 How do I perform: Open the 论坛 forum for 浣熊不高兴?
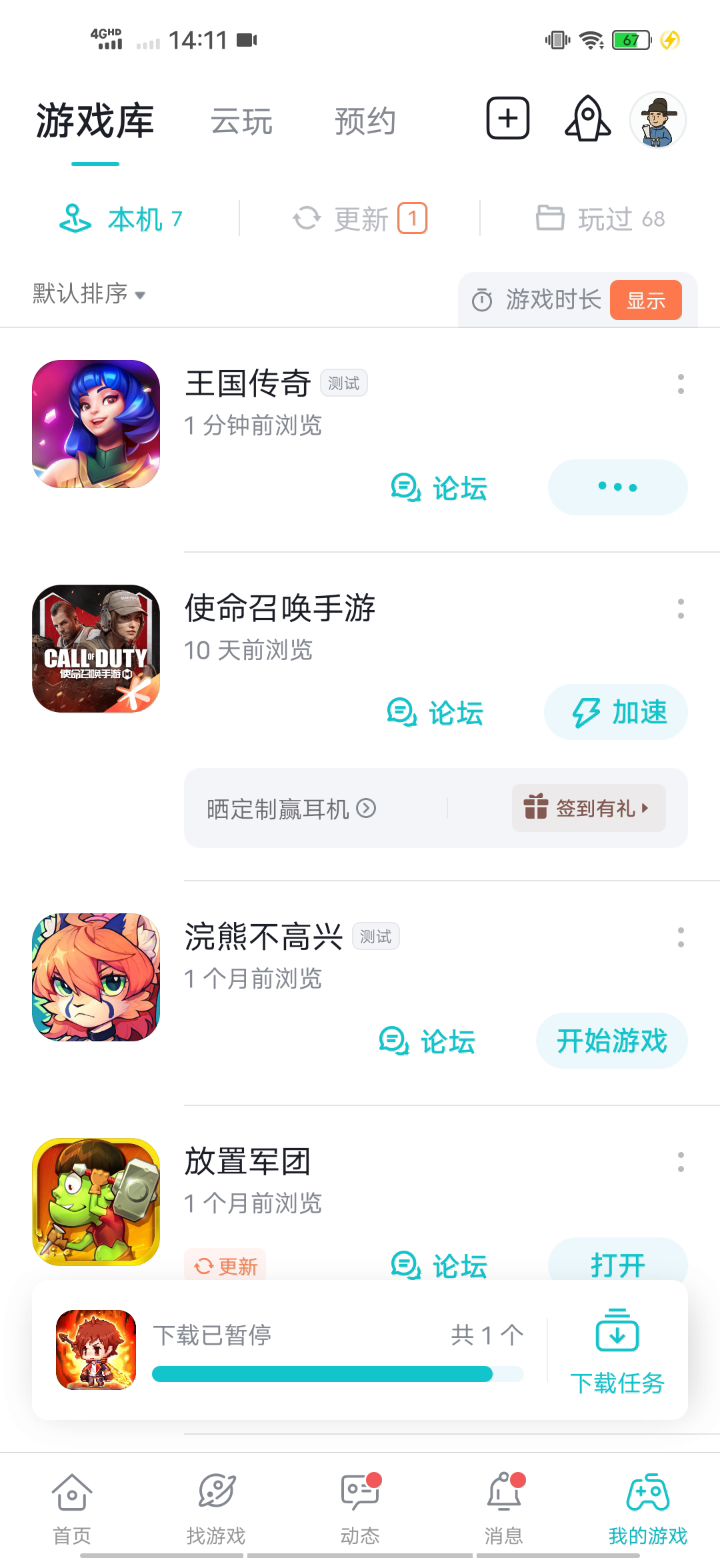point(427,1041)
